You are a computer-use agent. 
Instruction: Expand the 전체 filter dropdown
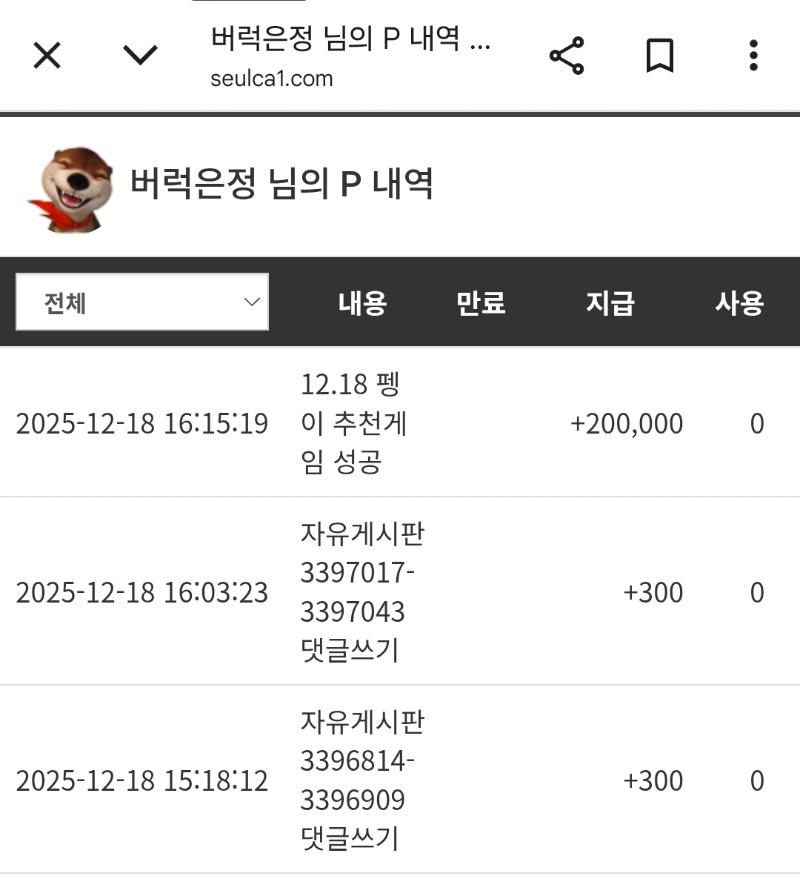142,302
